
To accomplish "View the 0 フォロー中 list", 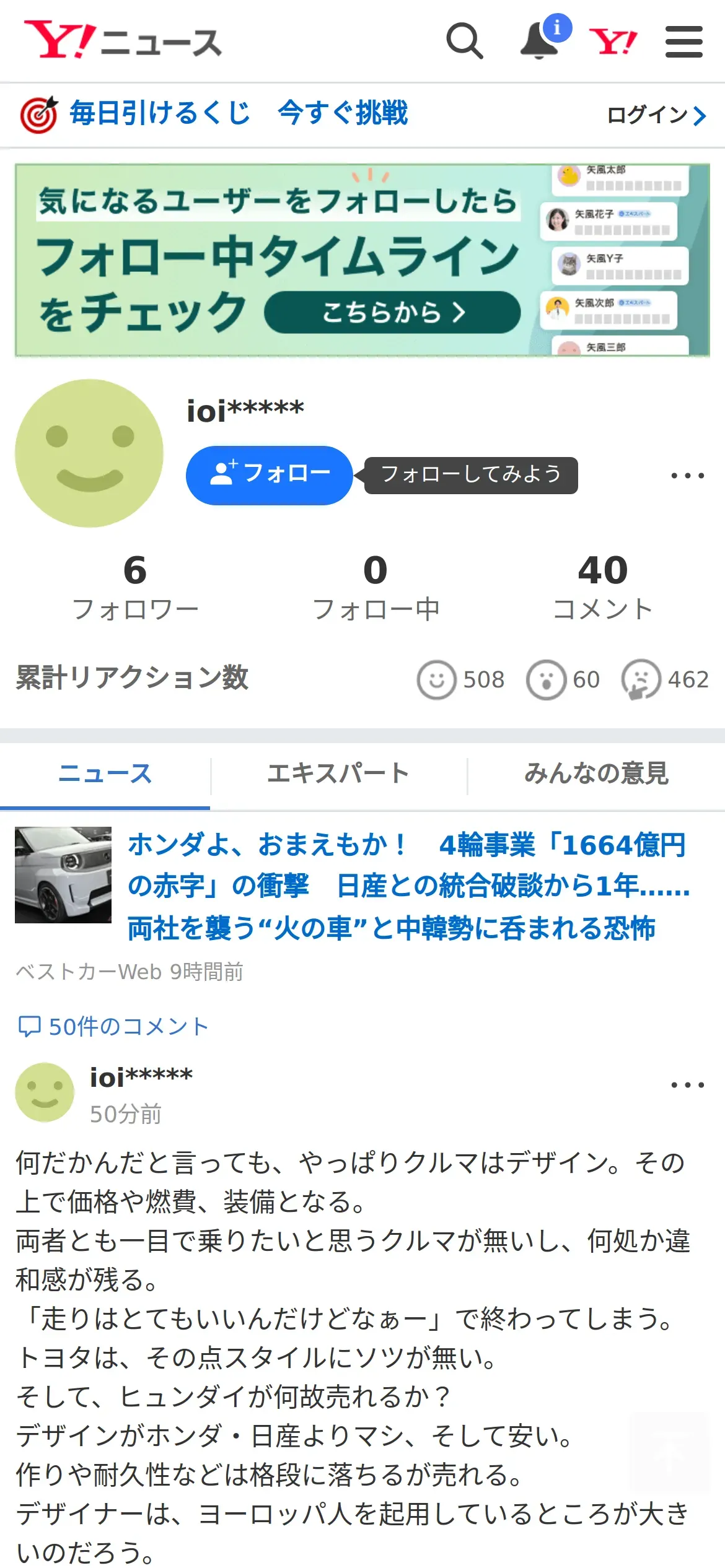I will [376, 587].
